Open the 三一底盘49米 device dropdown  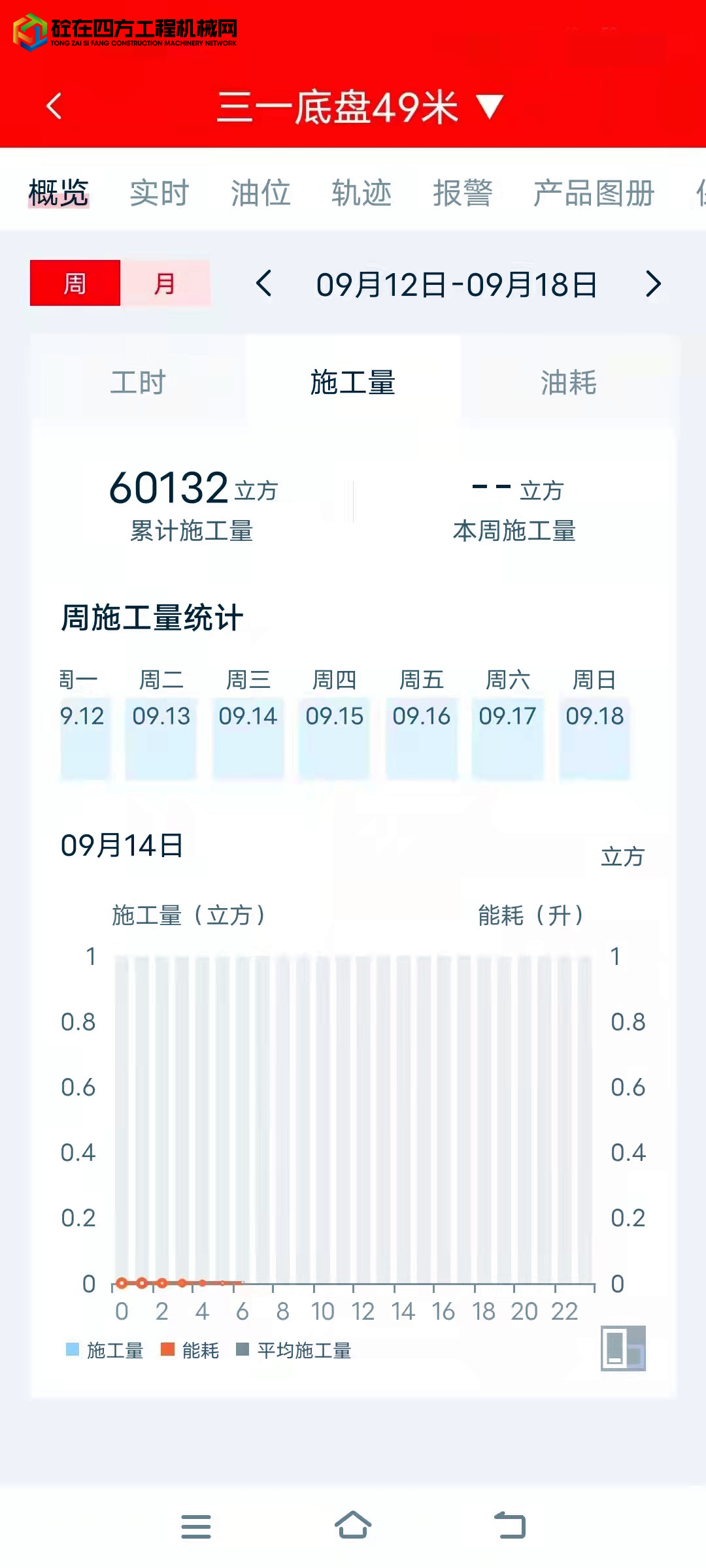(x=360, y=107)
